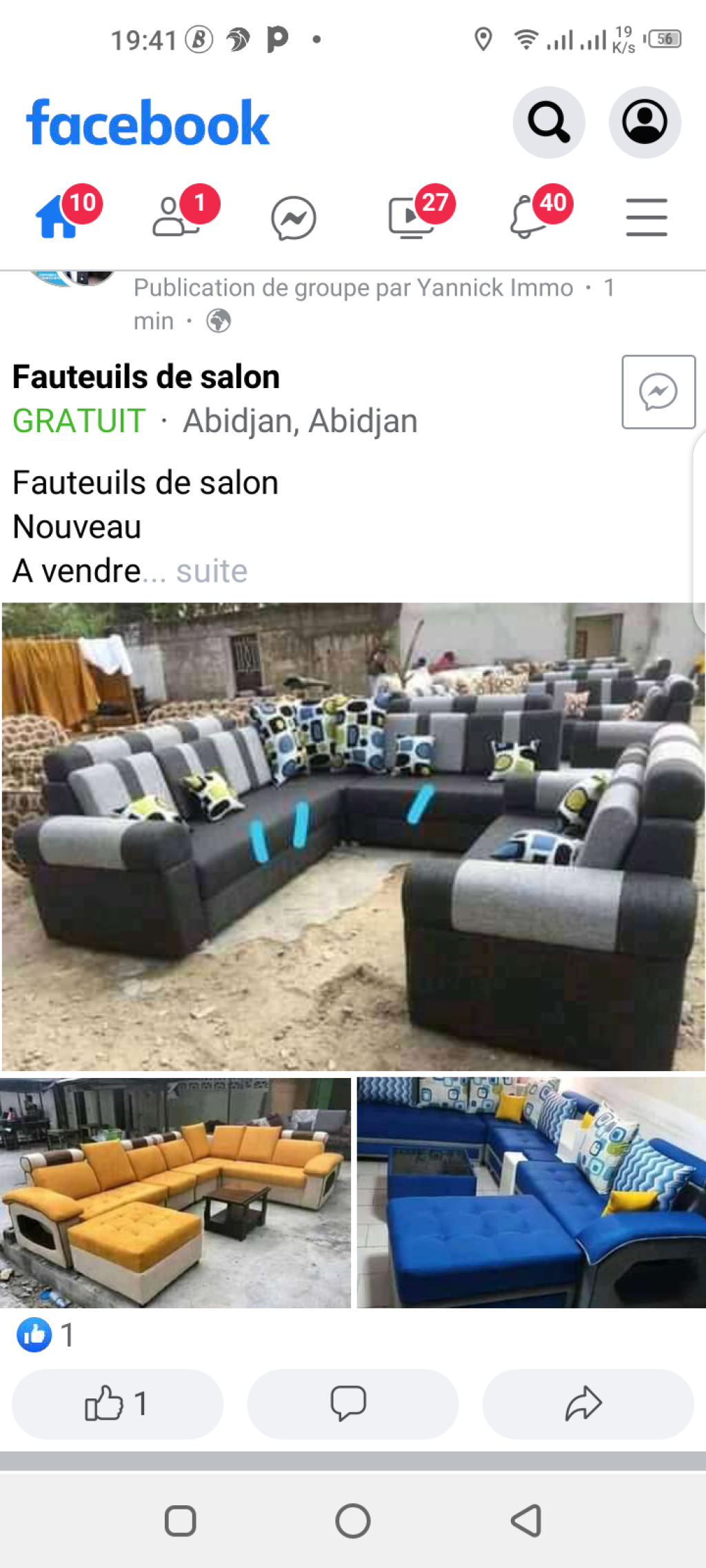706x1568 pixels.
Task: See who reacted to the post
Action: click(x=46, y=1335)
